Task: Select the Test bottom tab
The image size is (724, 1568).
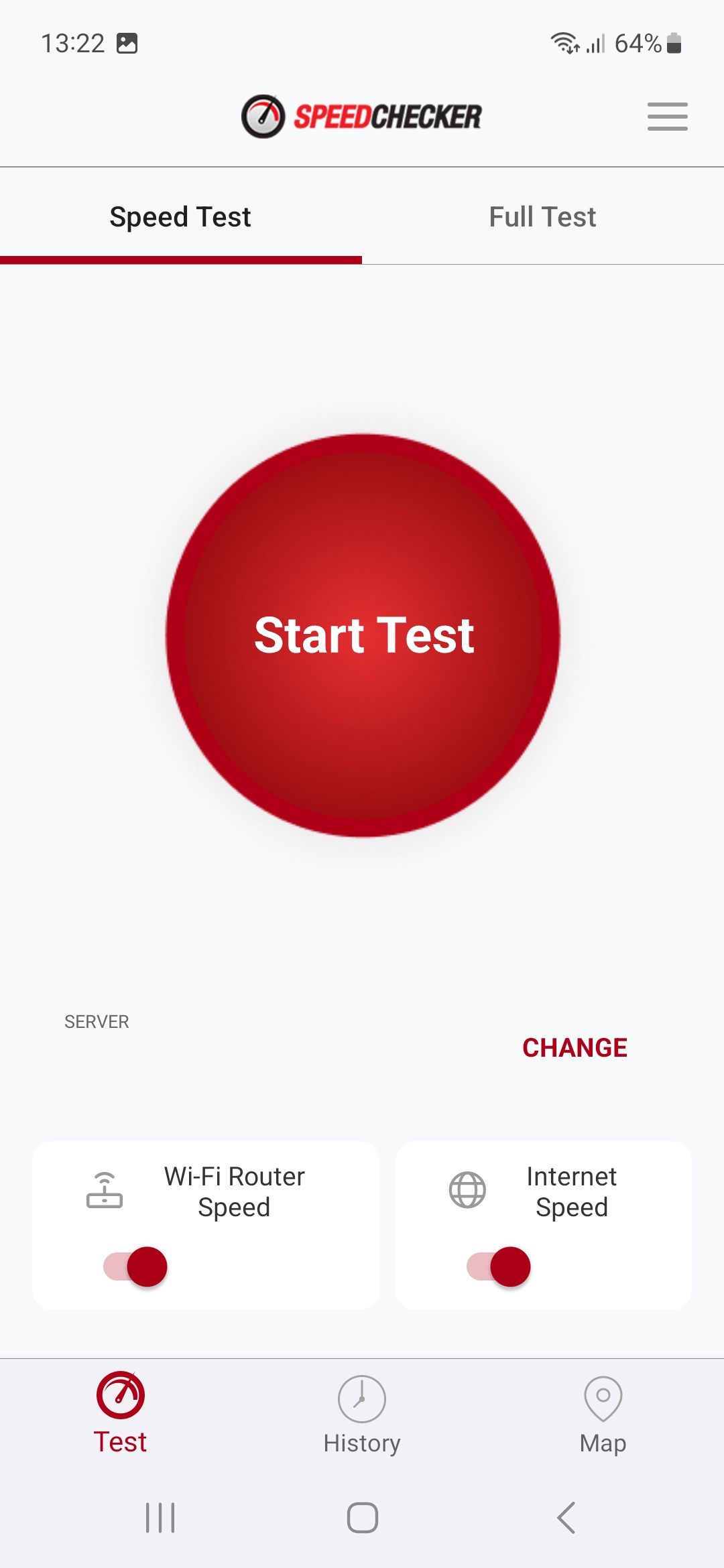Action: pyautogui.click(x=121, y=1414)
